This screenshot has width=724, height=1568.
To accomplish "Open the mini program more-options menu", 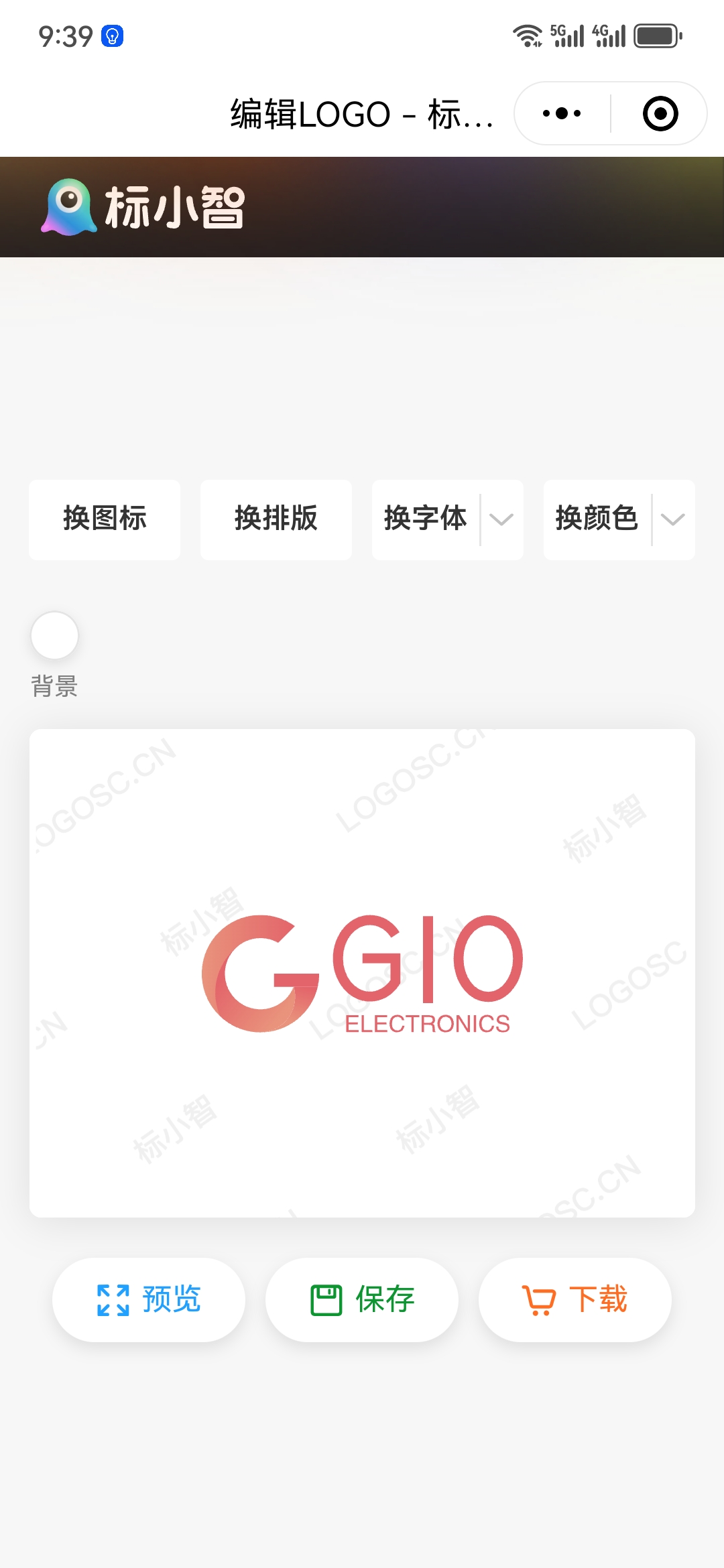I will [562, 113].
